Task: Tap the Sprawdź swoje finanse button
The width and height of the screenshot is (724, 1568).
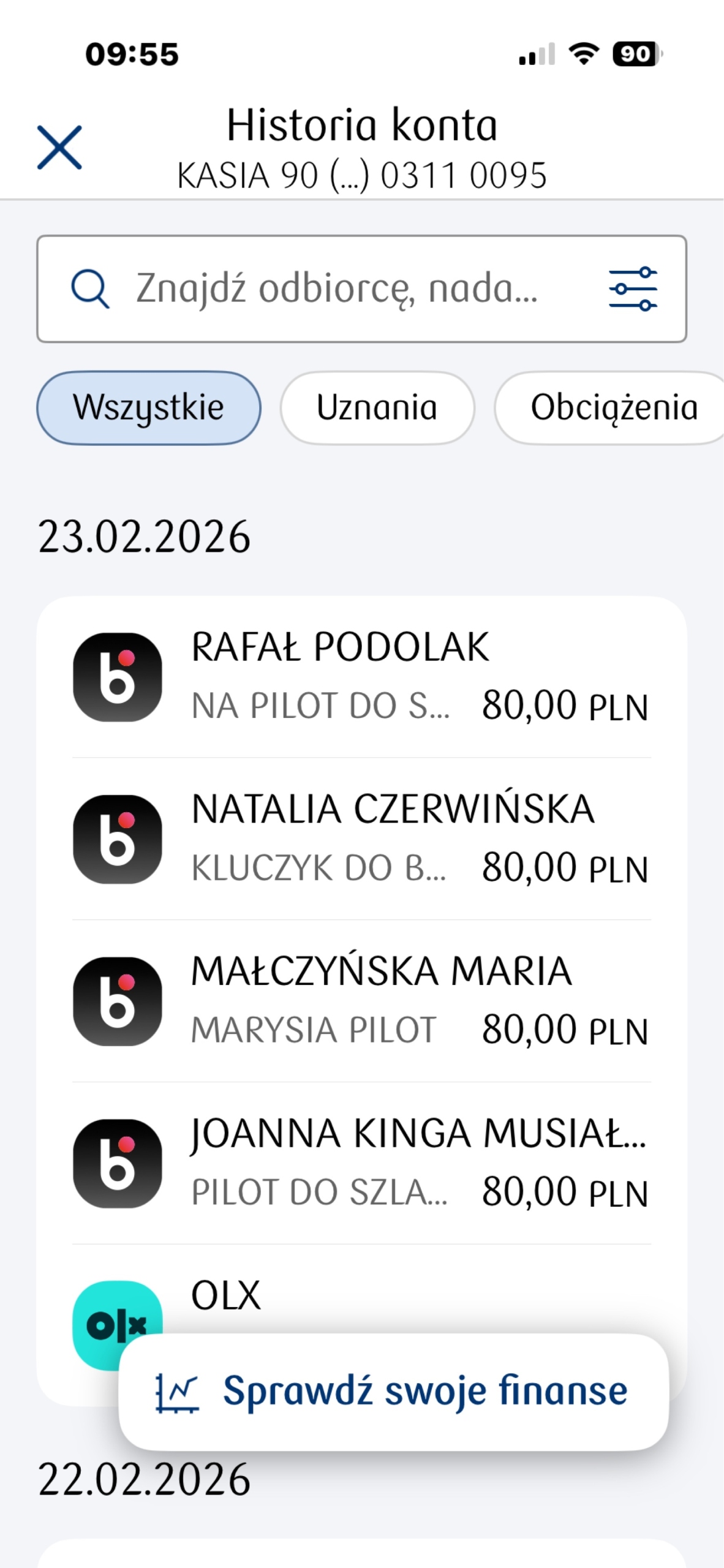Action: (393, 1392)
